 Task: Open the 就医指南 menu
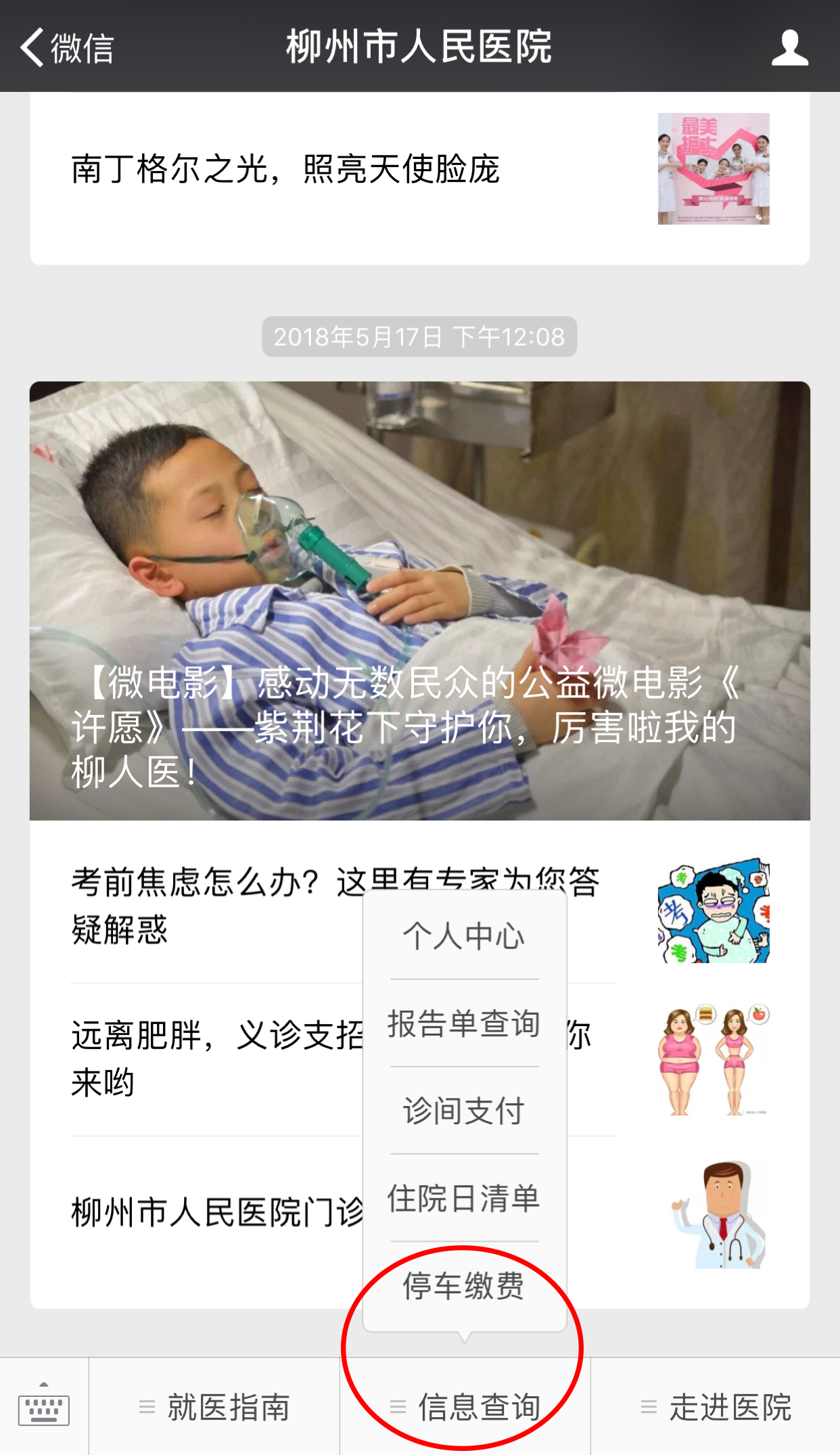pos(214,1408)
